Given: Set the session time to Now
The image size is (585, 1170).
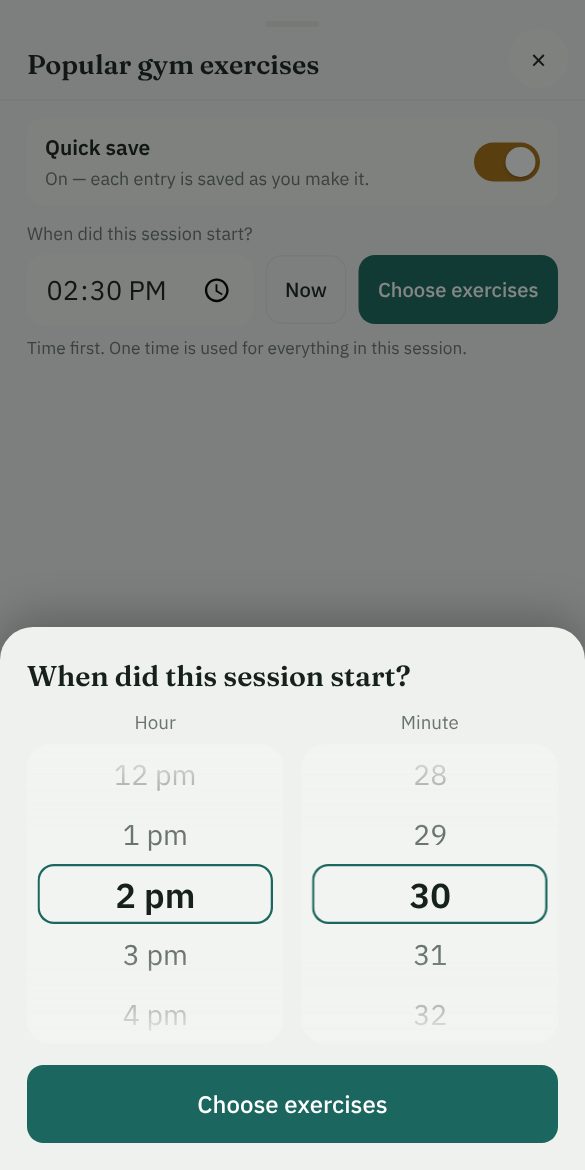Looking at the screenshot, I should [x=306, y=290].
